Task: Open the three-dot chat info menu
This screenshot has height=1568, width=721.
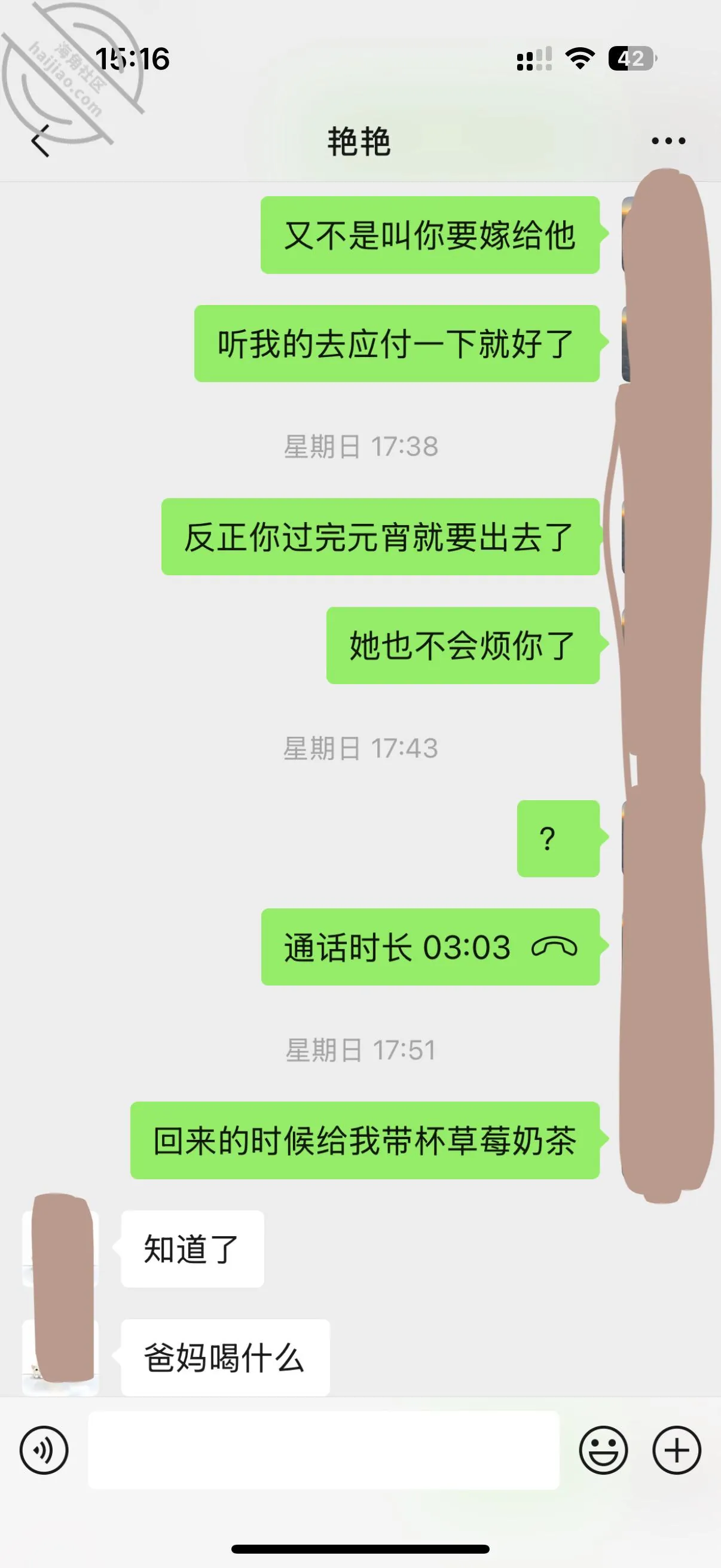Action: [x=668, y=141]
